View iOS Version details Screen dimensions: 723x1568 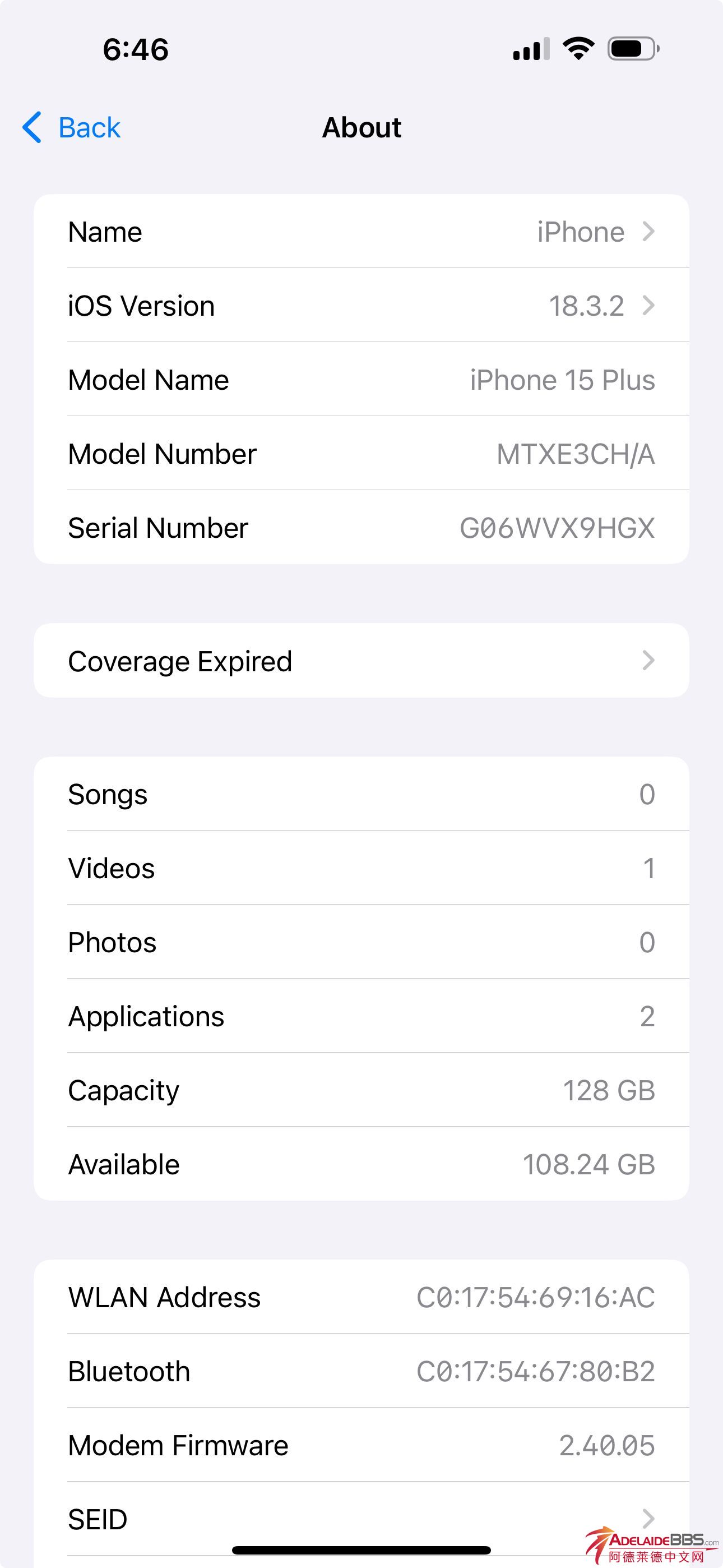point(361,306)
